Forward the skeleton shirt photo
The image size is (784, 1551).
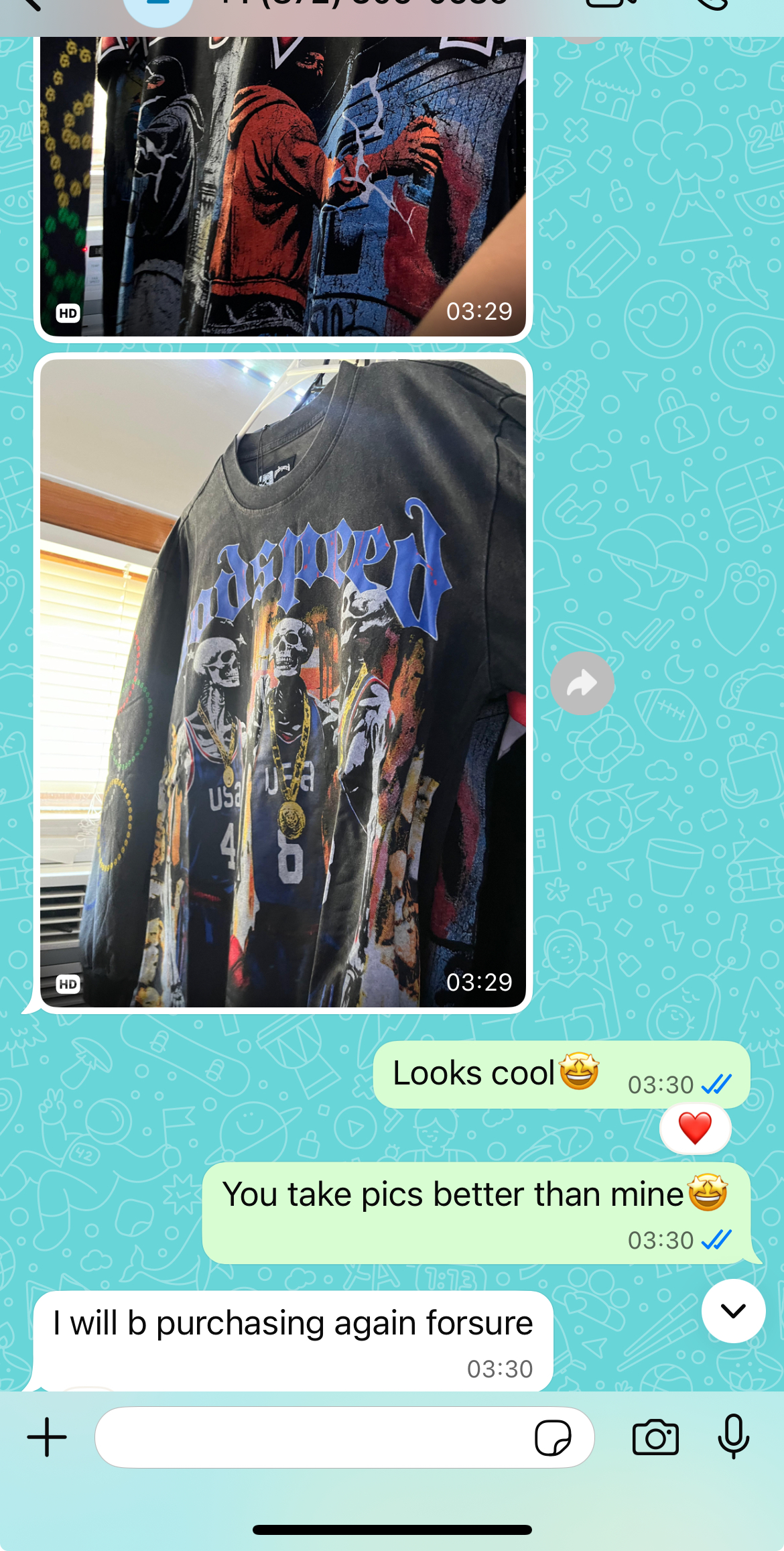(582, 683)
